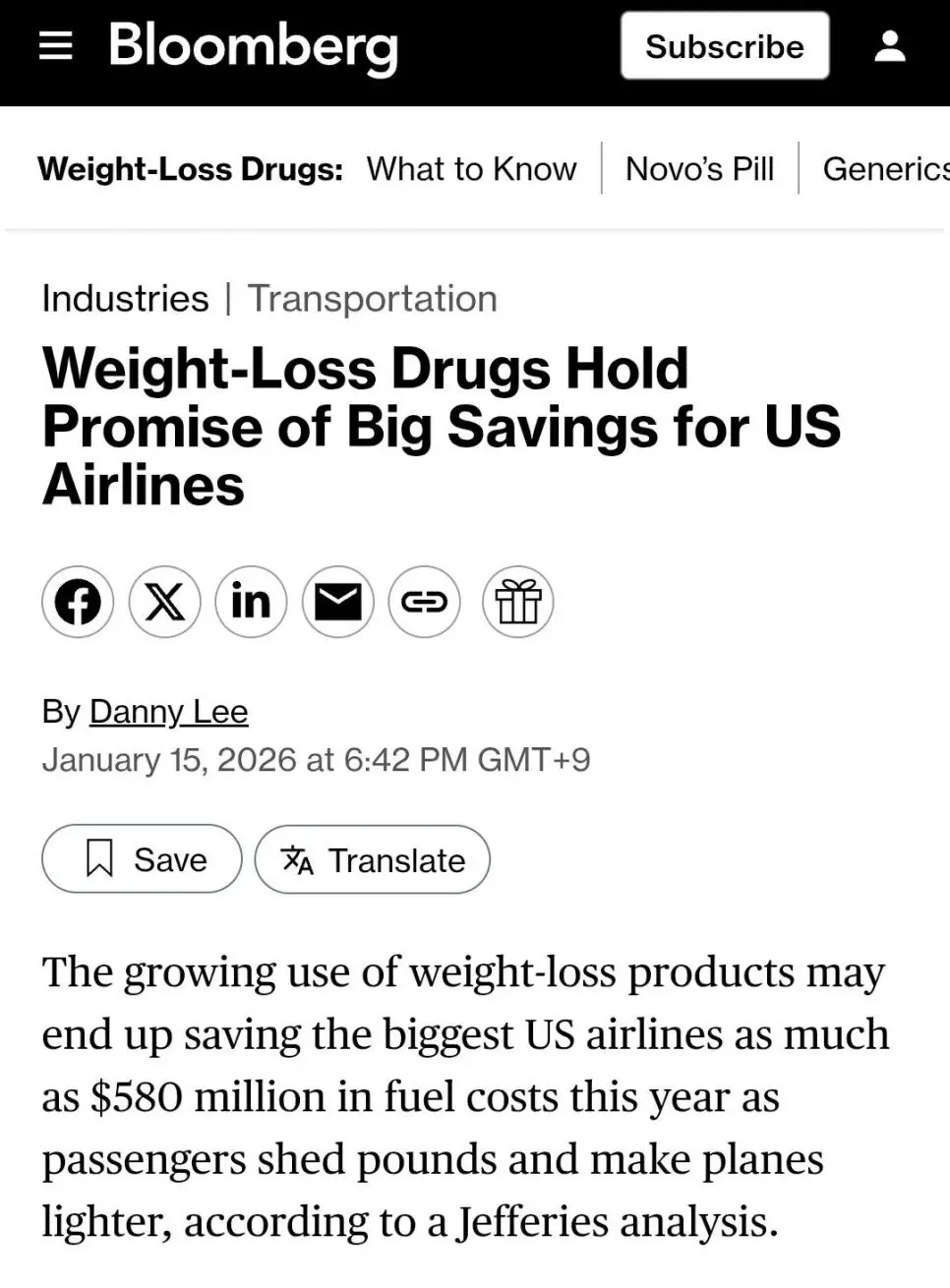Gift this article
This screenshot has width=950, height=1288.
point(517,602)
